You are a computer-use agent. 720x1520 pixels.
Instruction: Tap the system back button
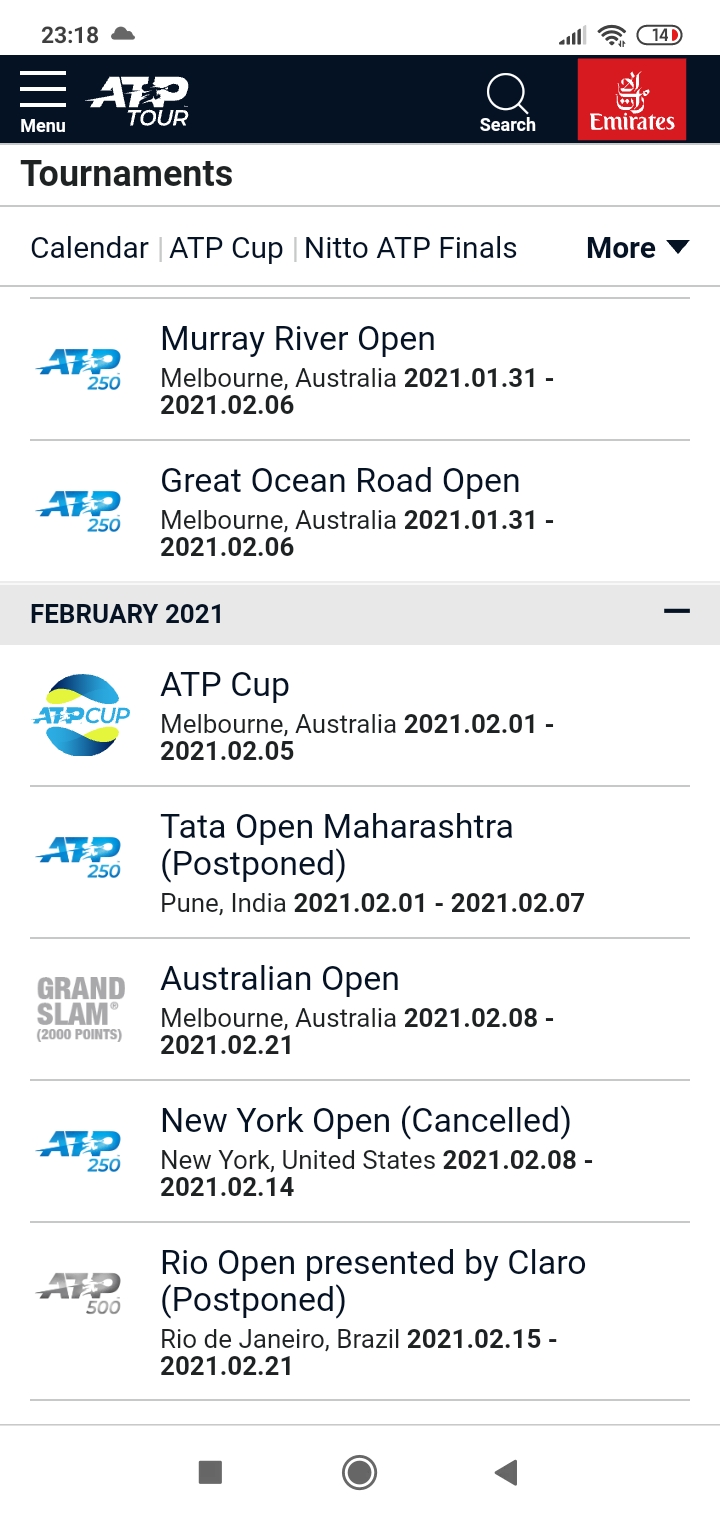[x=506, y=1472]
